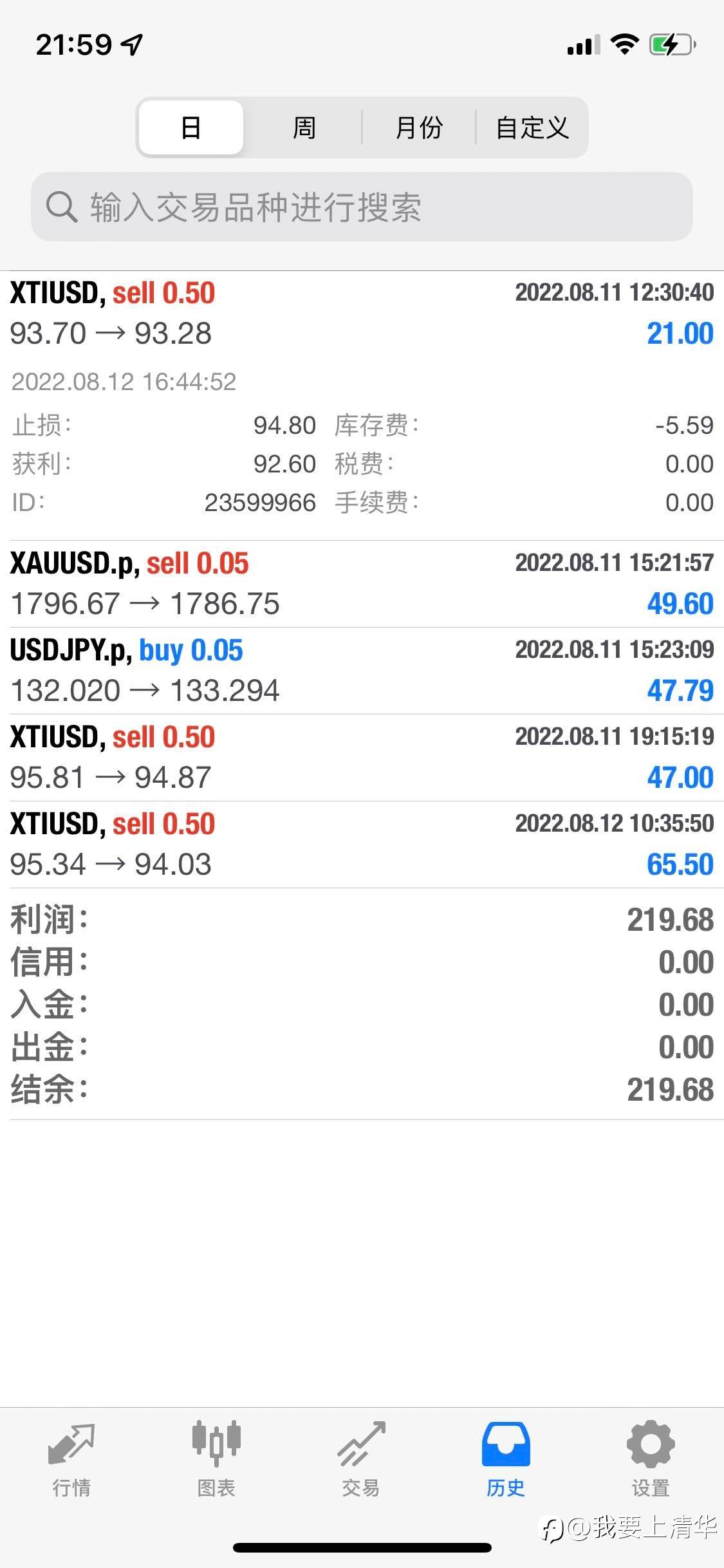Open the 行情 quotes tab
Viewport: 724px width, 1568px height.
click(x=71, y=1459)
